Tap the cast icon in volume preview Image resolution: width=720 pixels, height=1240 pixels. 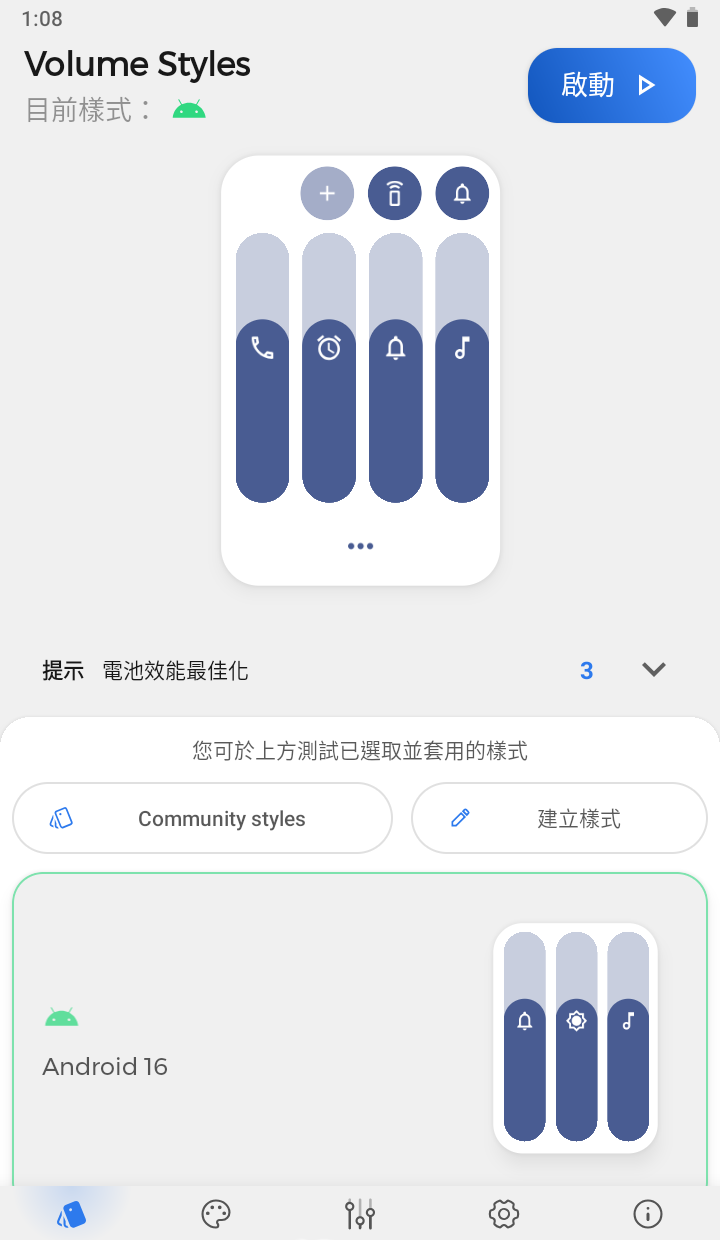coord(395,193)
